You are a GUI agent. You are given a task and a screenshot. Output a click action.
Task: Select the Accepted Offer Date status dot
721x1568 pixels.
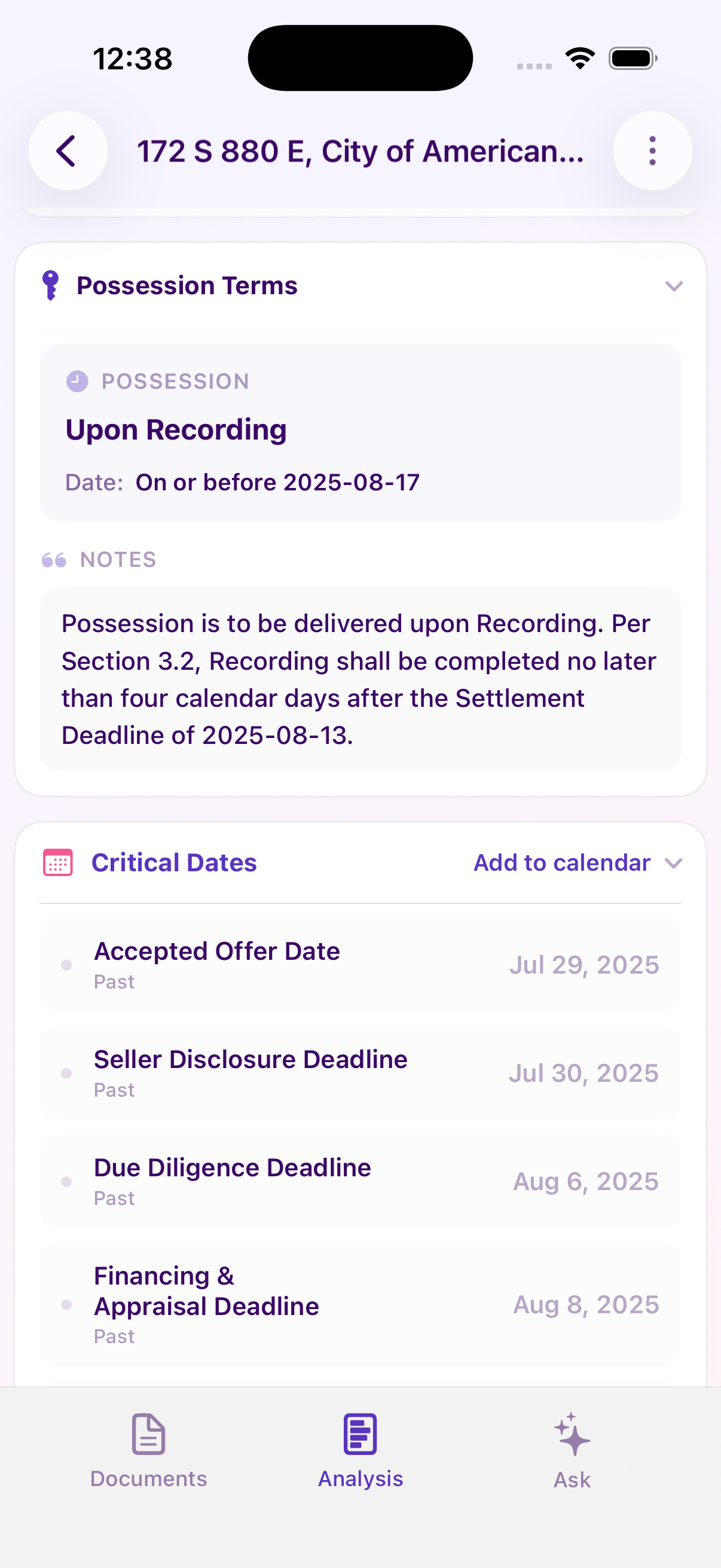coord(67,965)
